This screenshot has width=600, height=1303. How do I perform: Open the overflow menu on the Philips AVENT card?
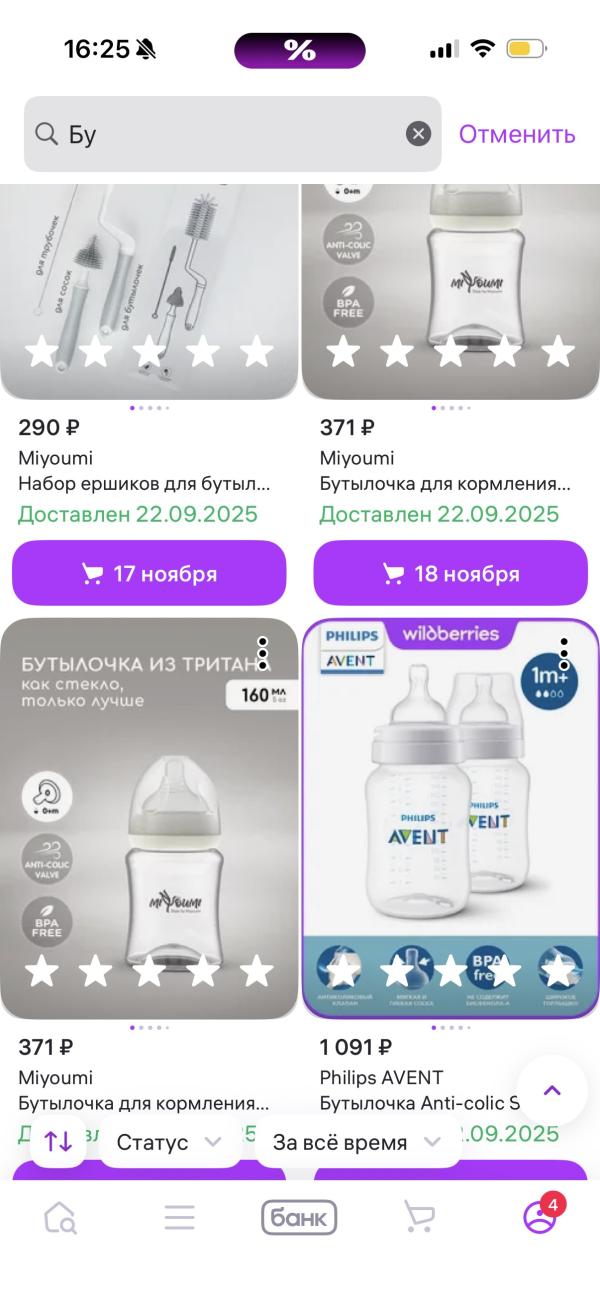(564, 654)
